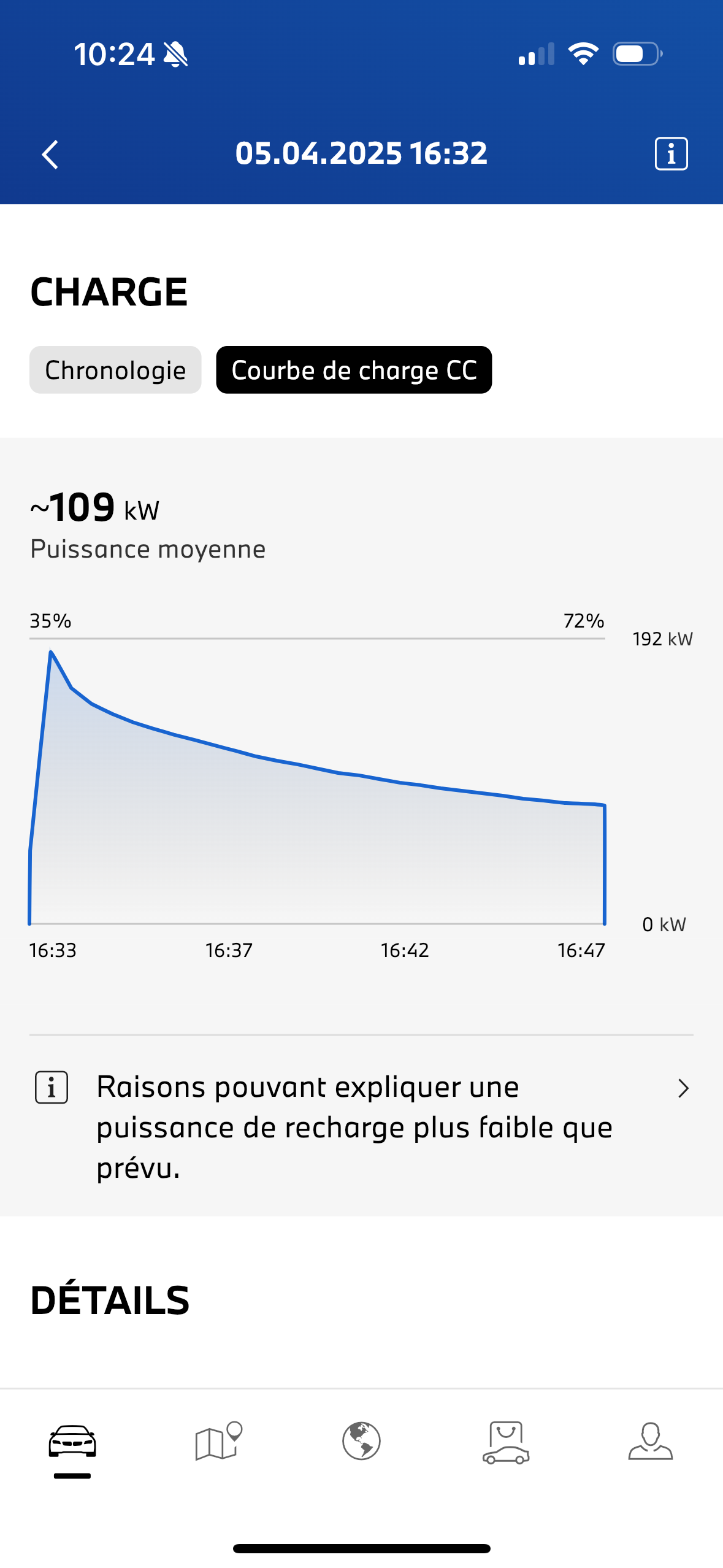Switch to the map tab
The image size is (723, 1568).
click(x=218, y=1441)
